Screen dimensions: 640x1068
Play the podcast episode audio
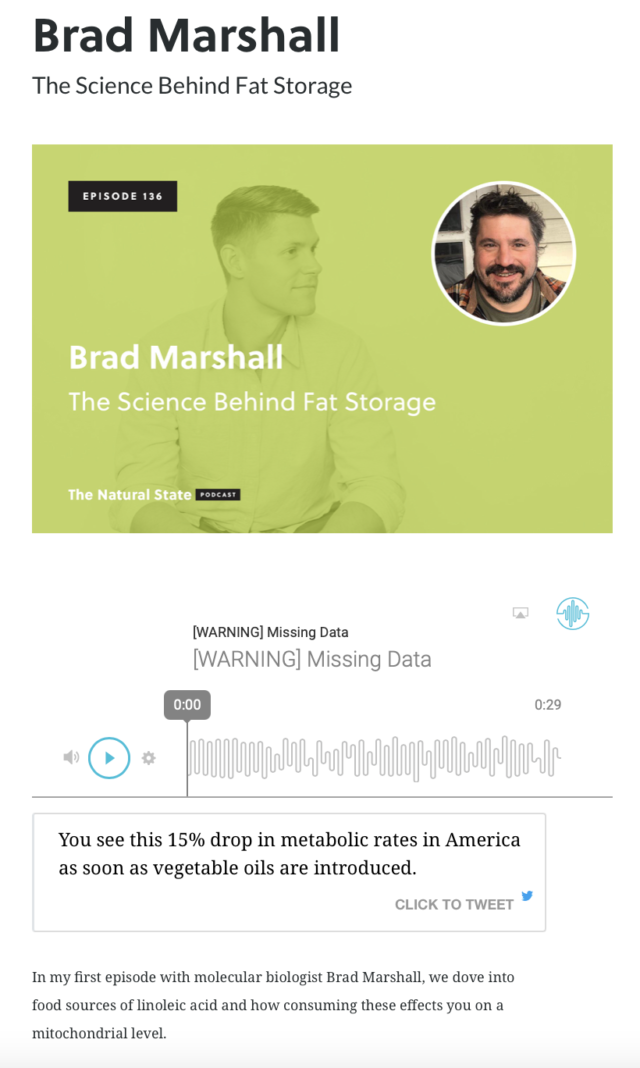pos(109,757)
